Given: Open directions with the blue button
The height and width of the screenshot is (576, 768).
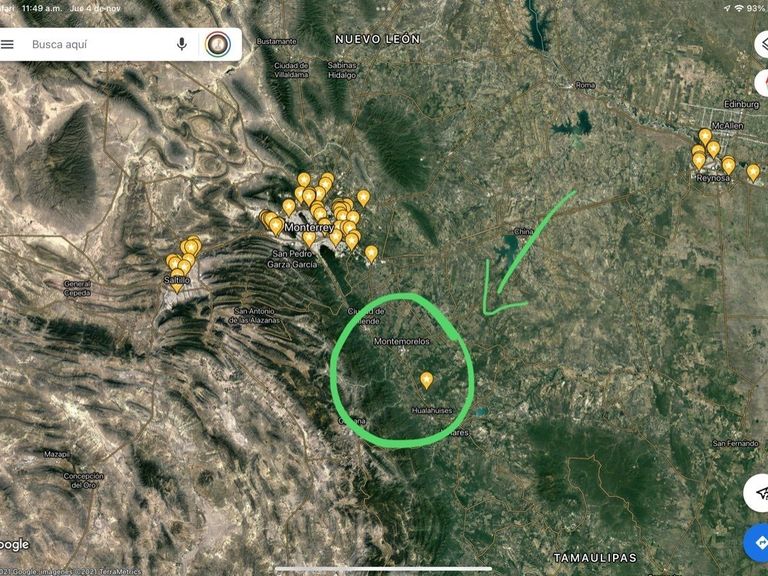Looking at the screenshot, I should (759, 543).
